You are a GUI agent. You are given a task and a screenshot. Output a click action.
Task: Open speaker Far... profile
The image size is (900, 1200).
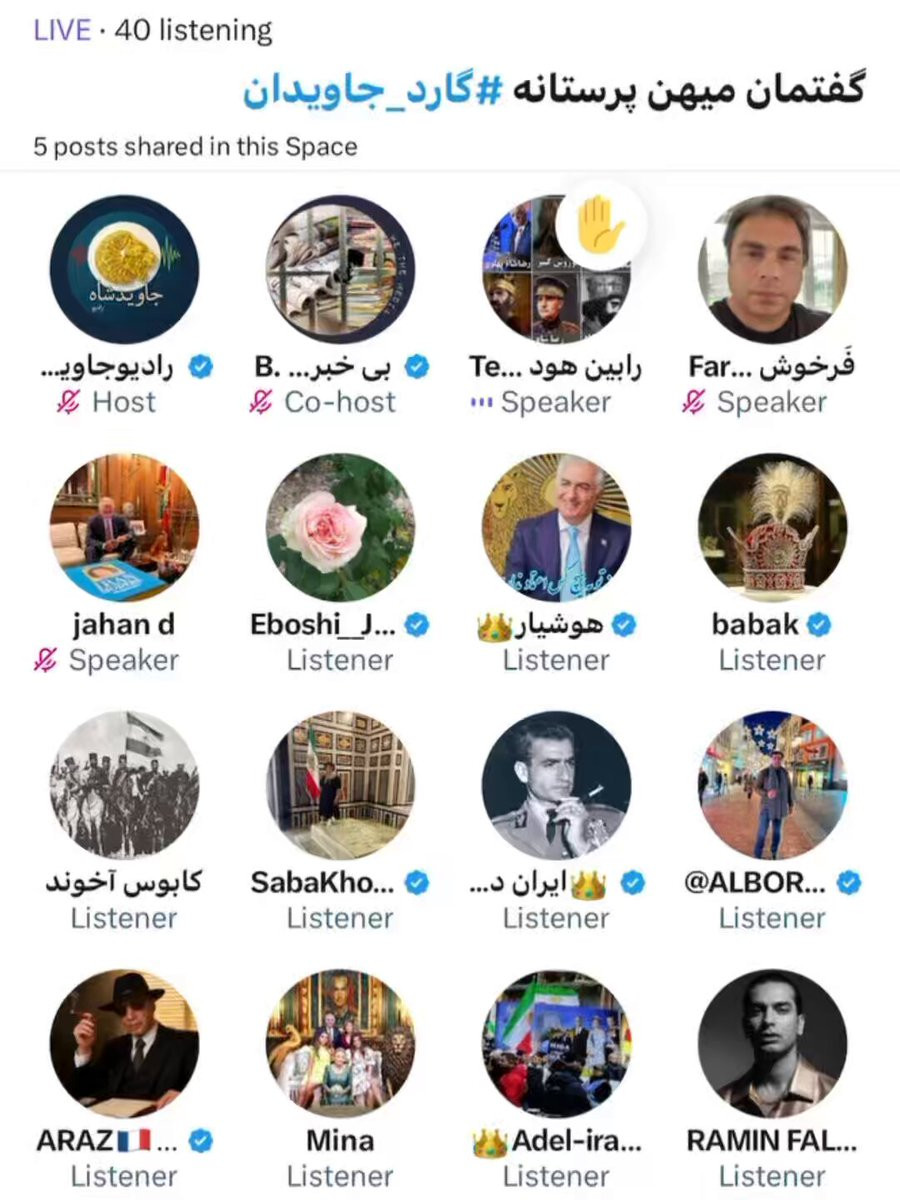(772, 269)
